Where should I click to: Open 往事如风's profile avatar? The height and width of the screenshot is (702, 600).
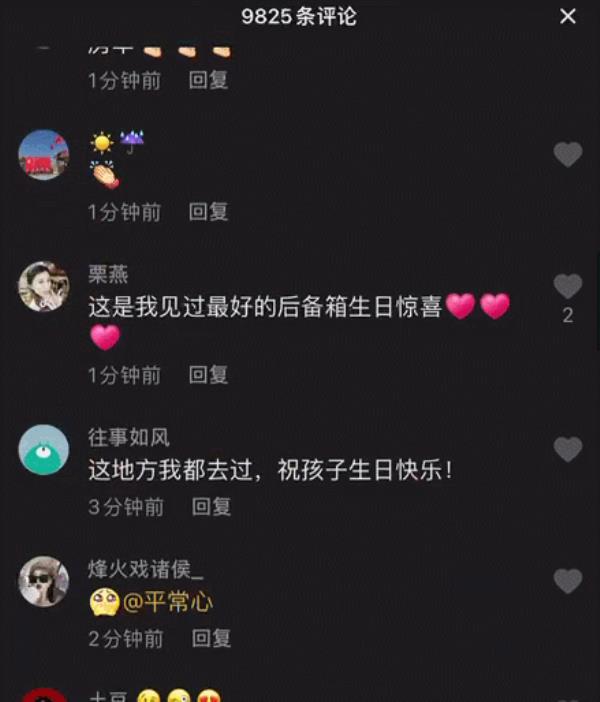44,450
